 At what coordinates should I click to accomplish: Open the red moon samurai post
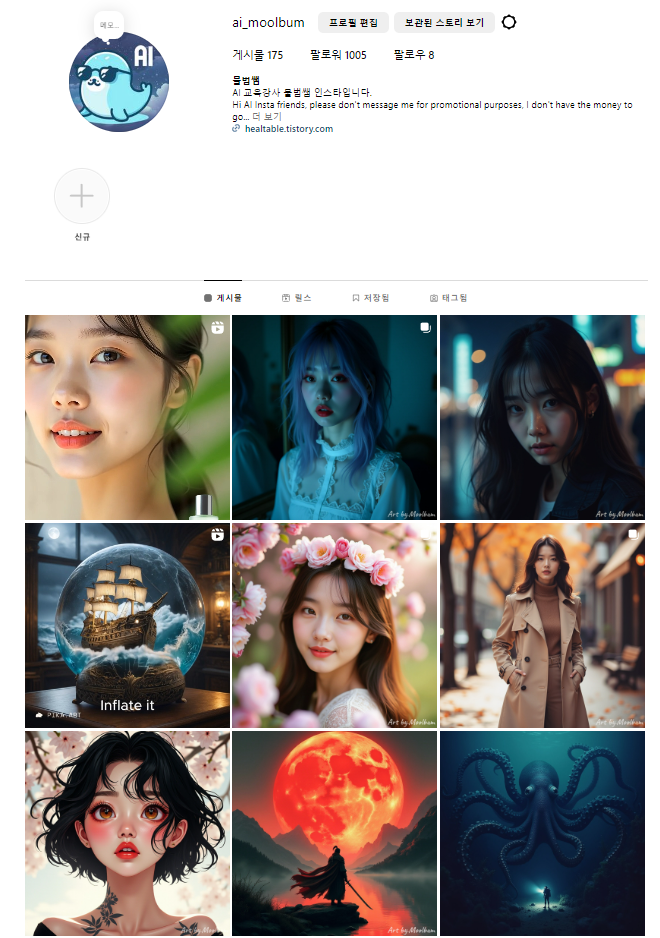334,832
